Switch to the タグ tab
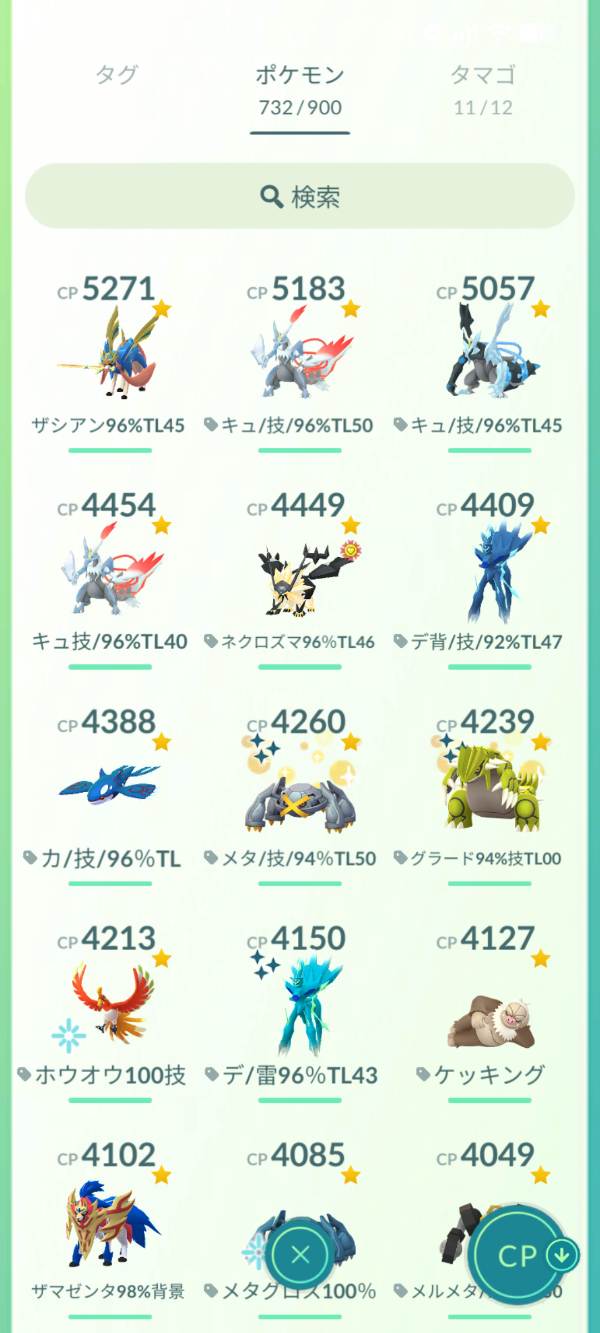This screenshot has width=600, height=1333. pyautogui.click(x=116, y=75)
